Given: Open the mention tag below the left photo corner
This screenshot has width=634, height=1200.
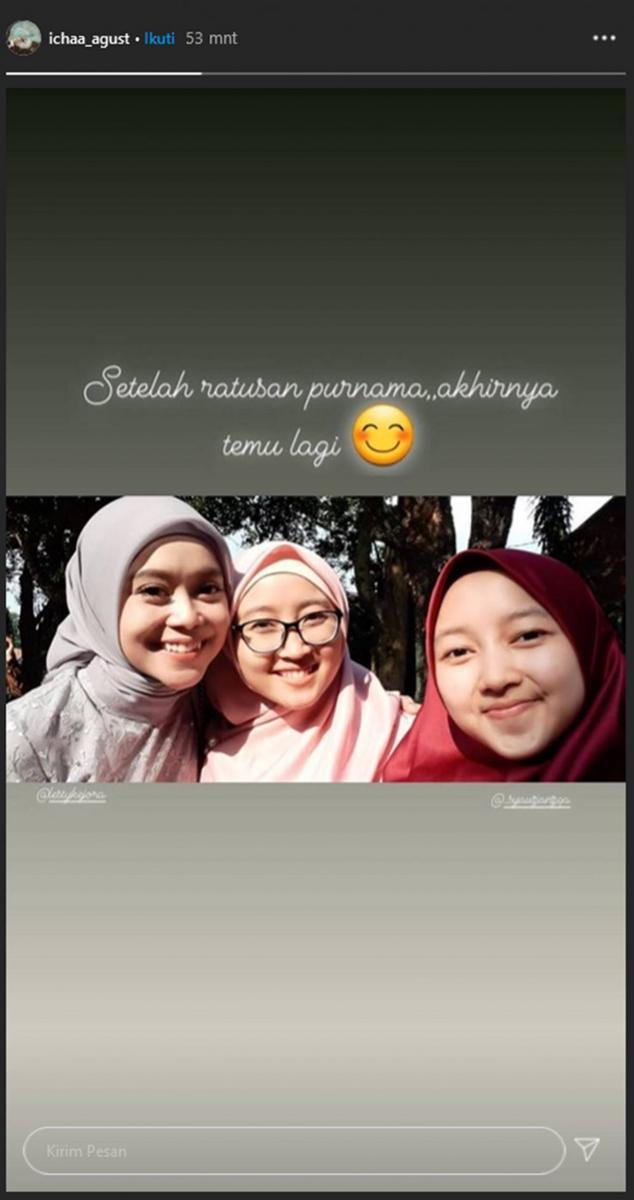Looking at the screenshot, I should tap(71, 796).
